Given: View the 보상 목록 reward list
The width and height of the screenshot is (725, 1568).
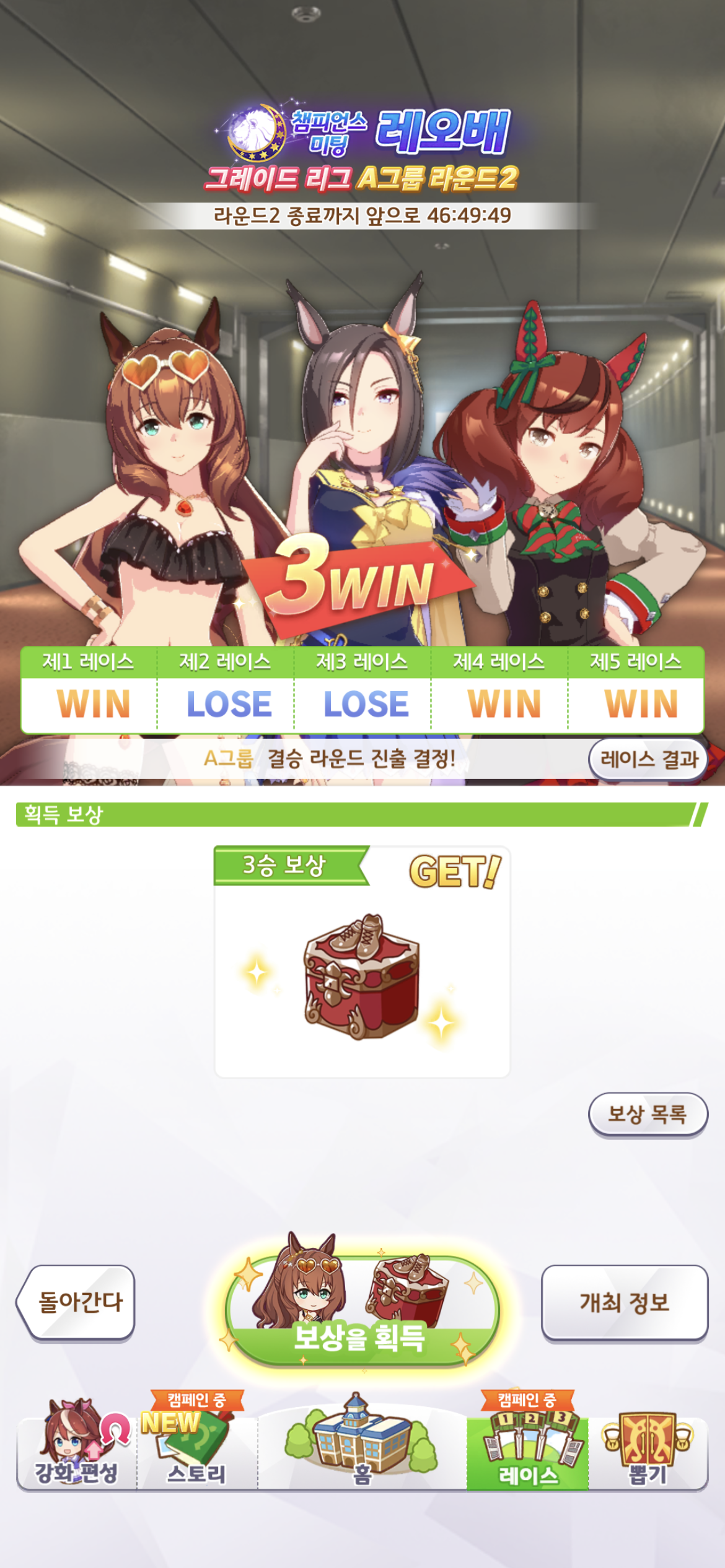Looking at the screenshot, I should pos(647,1115).
